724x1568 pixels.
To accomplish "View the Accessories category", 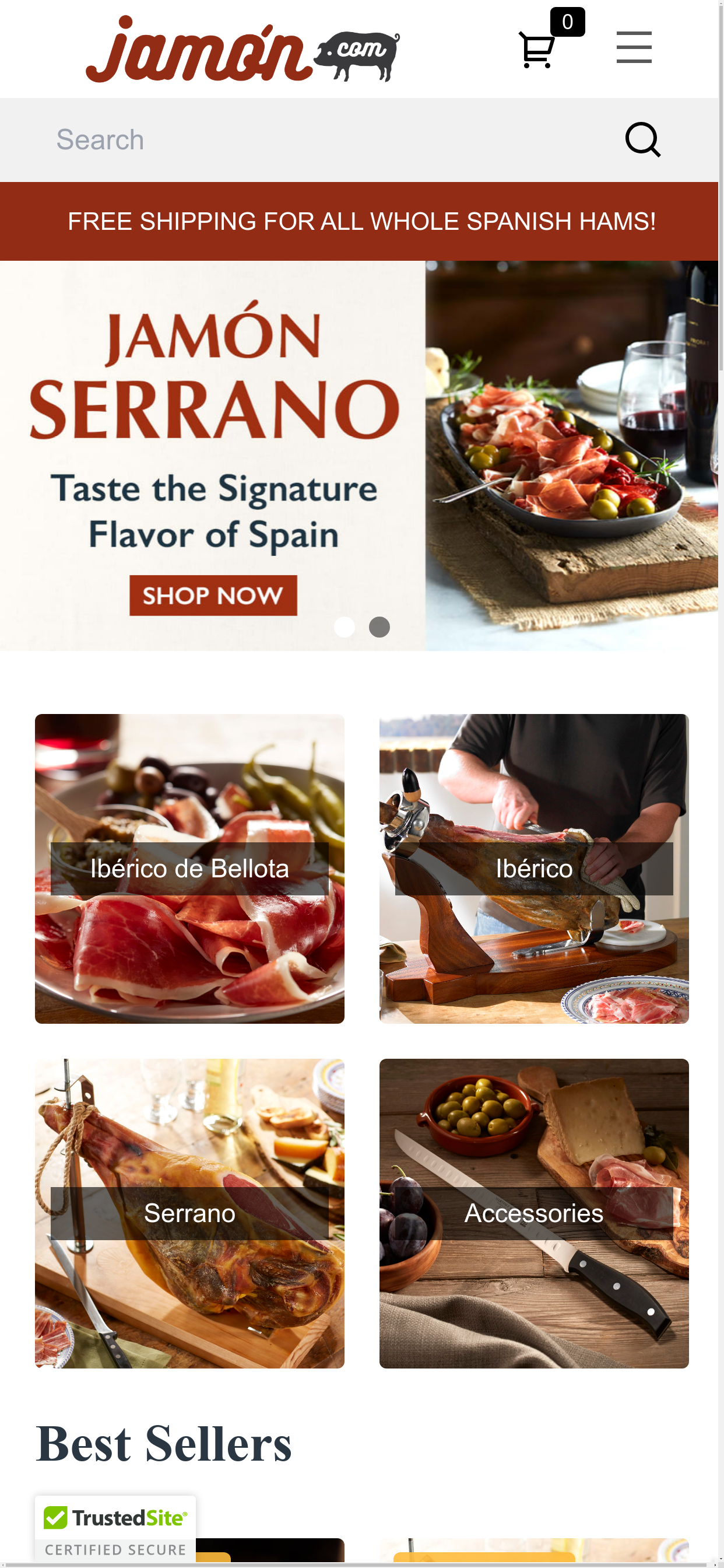I will tap(533, 1213).
